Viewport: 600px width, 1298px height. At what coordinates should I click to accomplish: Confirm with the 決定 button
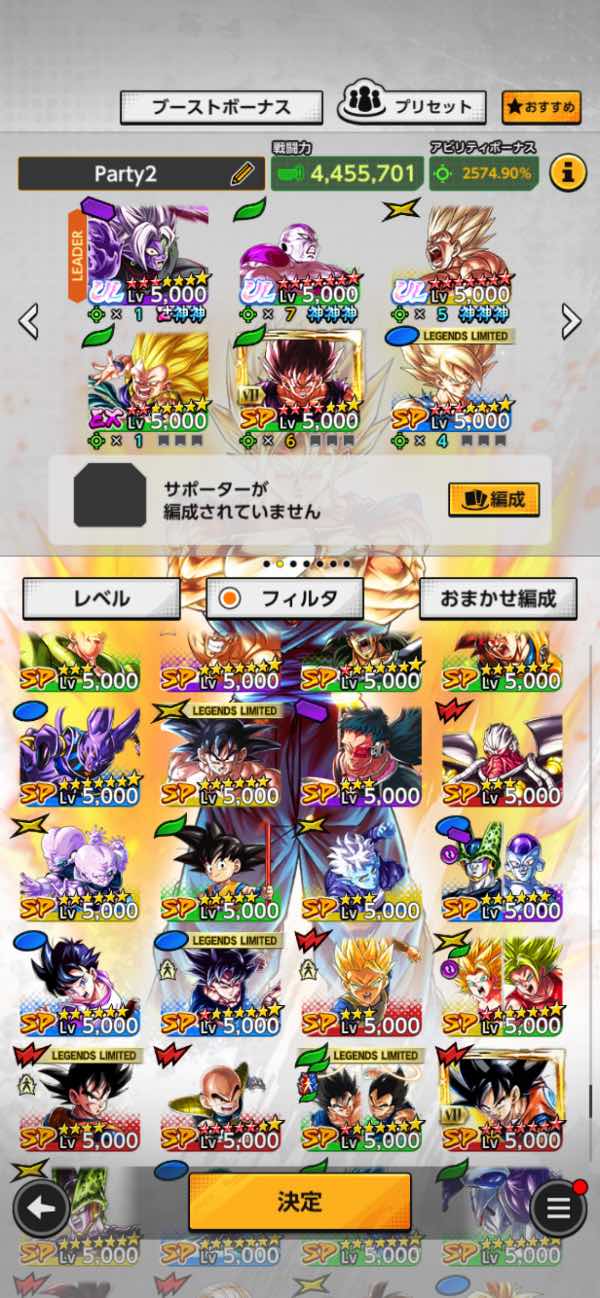click(300, 1201)
